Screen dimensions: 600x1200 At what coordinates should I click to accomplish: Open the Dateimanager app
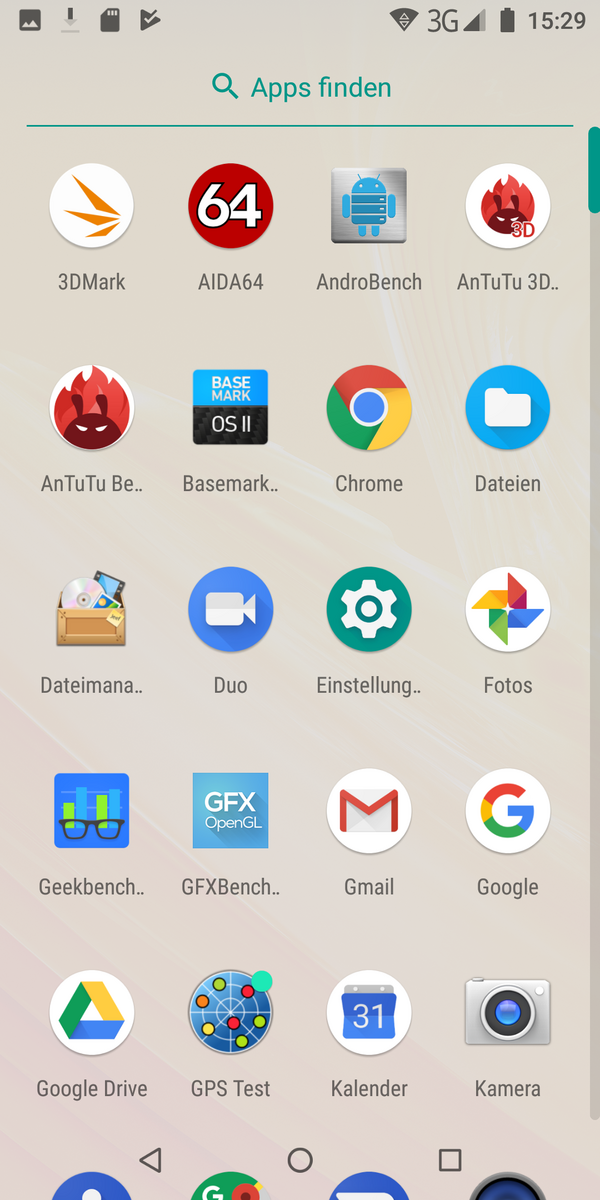[91, 610]
